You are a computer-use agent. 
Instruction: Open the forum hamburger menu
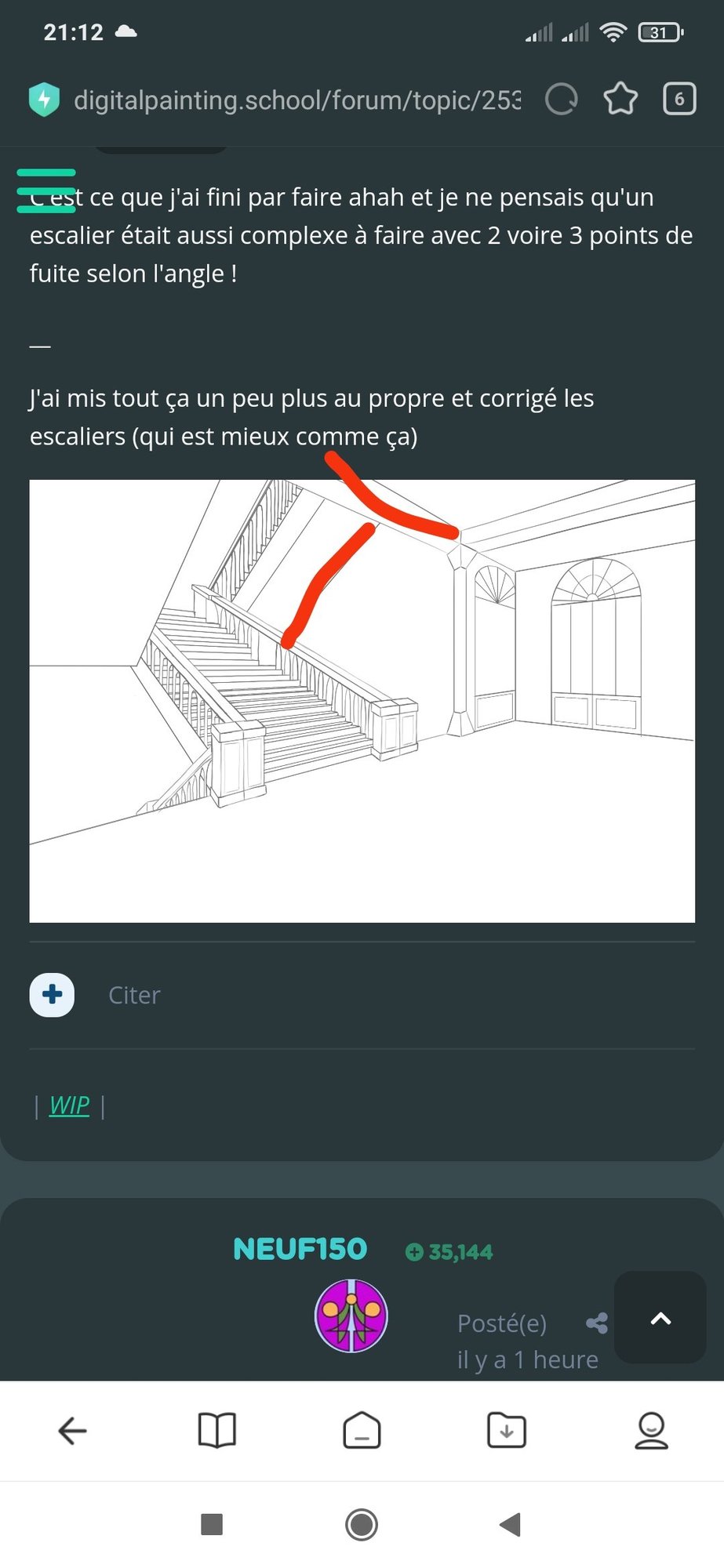tap(46, 191)
